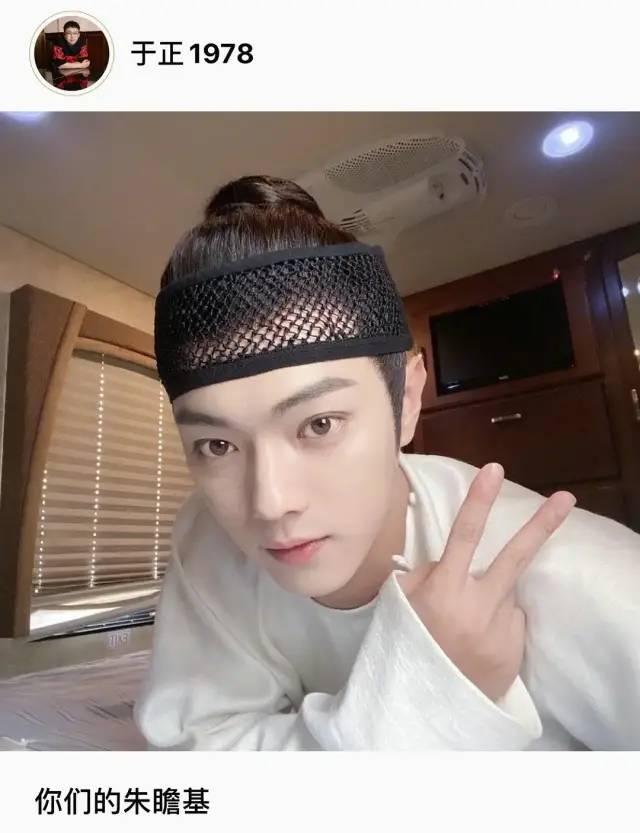Open 于正1978's profile avatar
This screenshot has width=640, height=833.
[71, 53]
